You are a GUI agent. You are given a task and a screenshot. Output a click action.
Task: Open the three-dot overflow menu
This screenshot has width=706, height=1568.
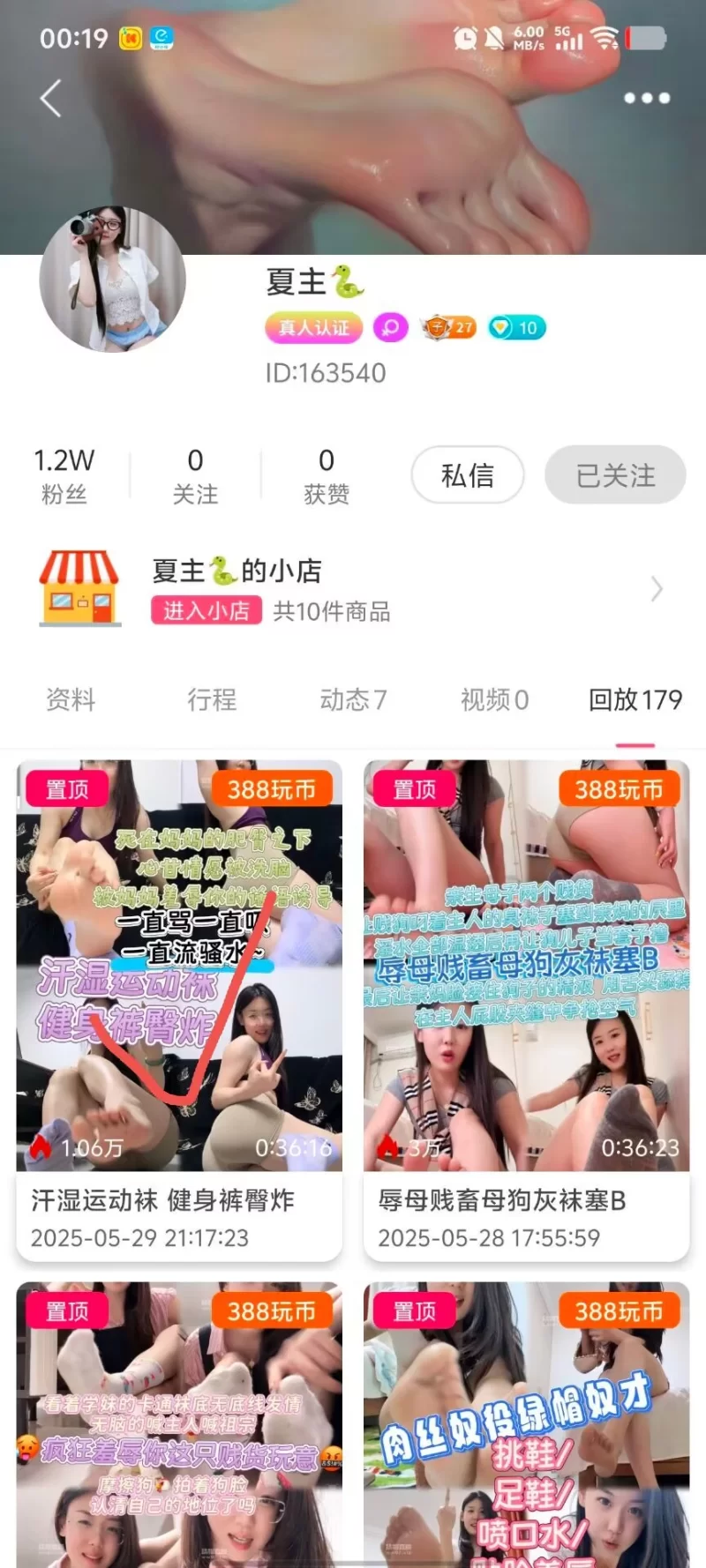pos(646,98)
